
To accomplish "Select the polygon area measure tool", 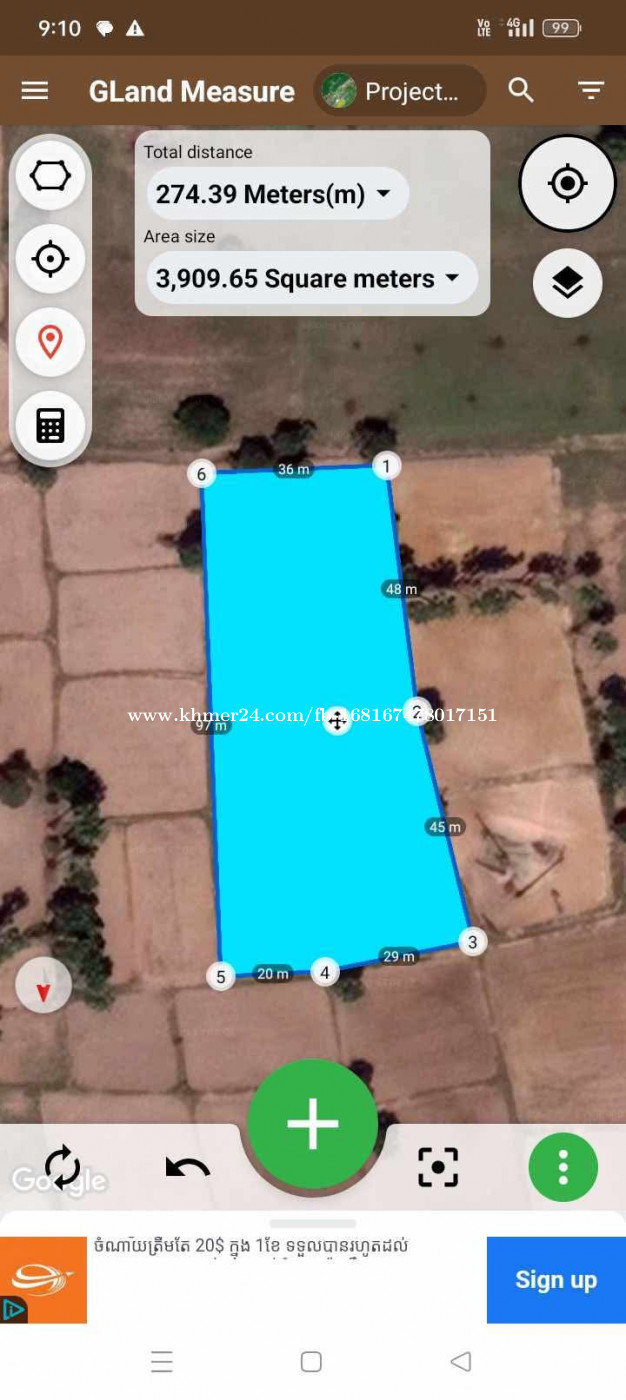I will pos(50,176).
